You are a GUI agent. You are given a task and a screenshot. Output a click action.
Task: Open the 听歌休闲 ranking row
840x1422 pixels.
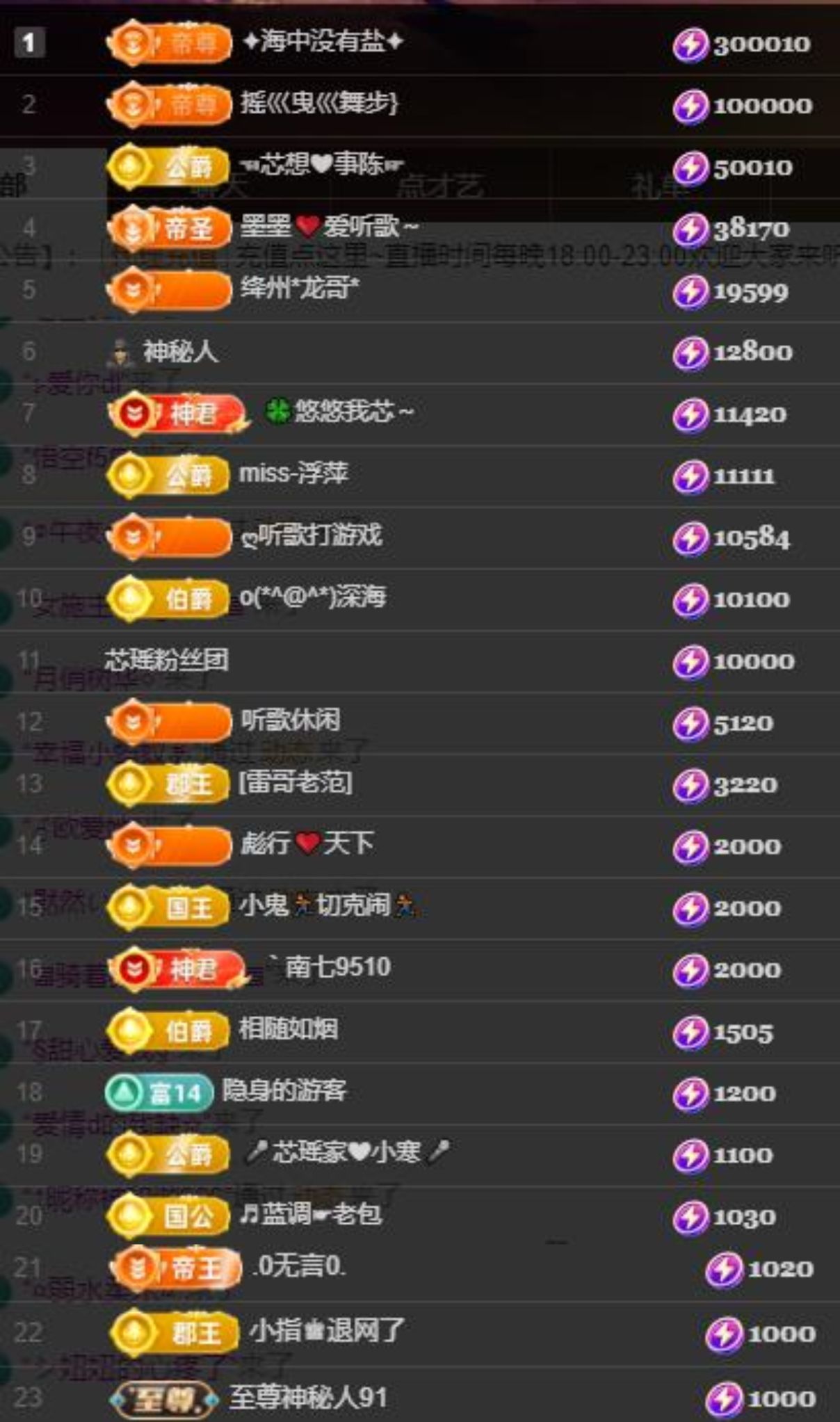pyautogui.click(x=291, y=721)
